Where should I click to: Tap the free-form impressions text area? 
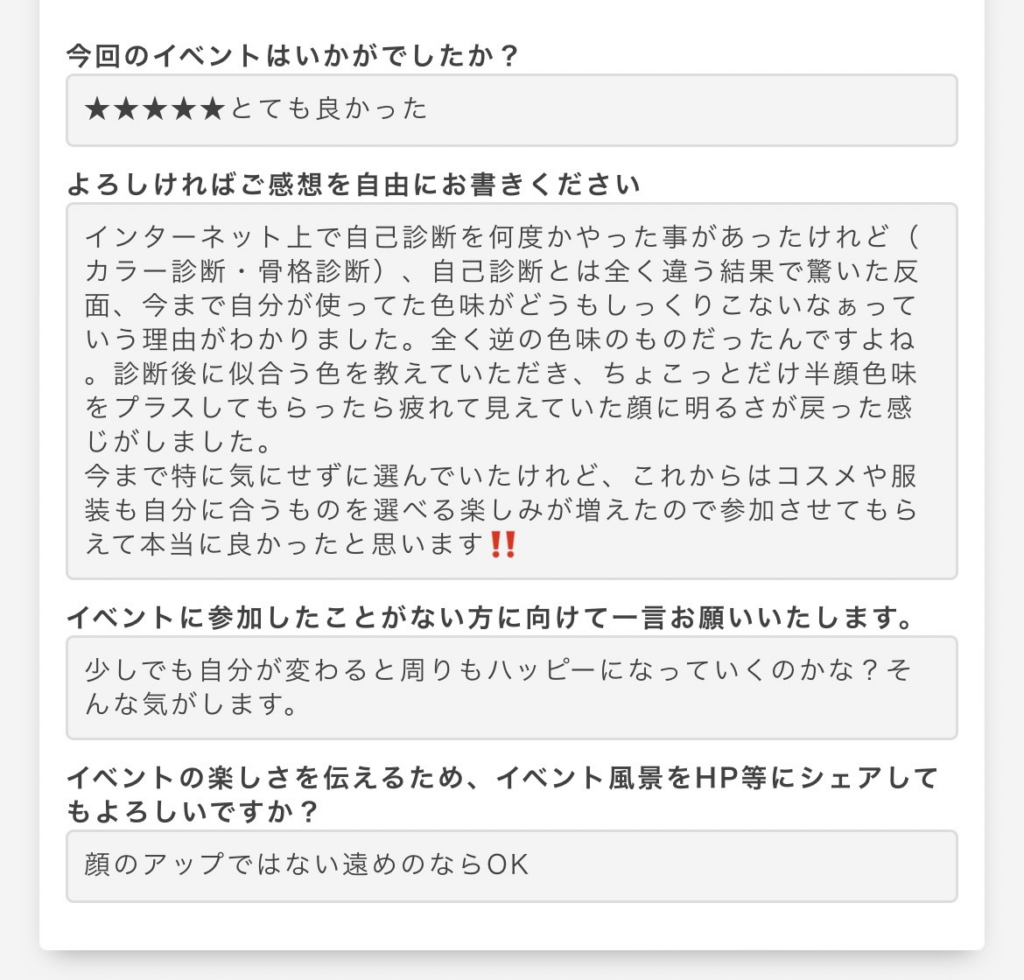click(511, 391)
